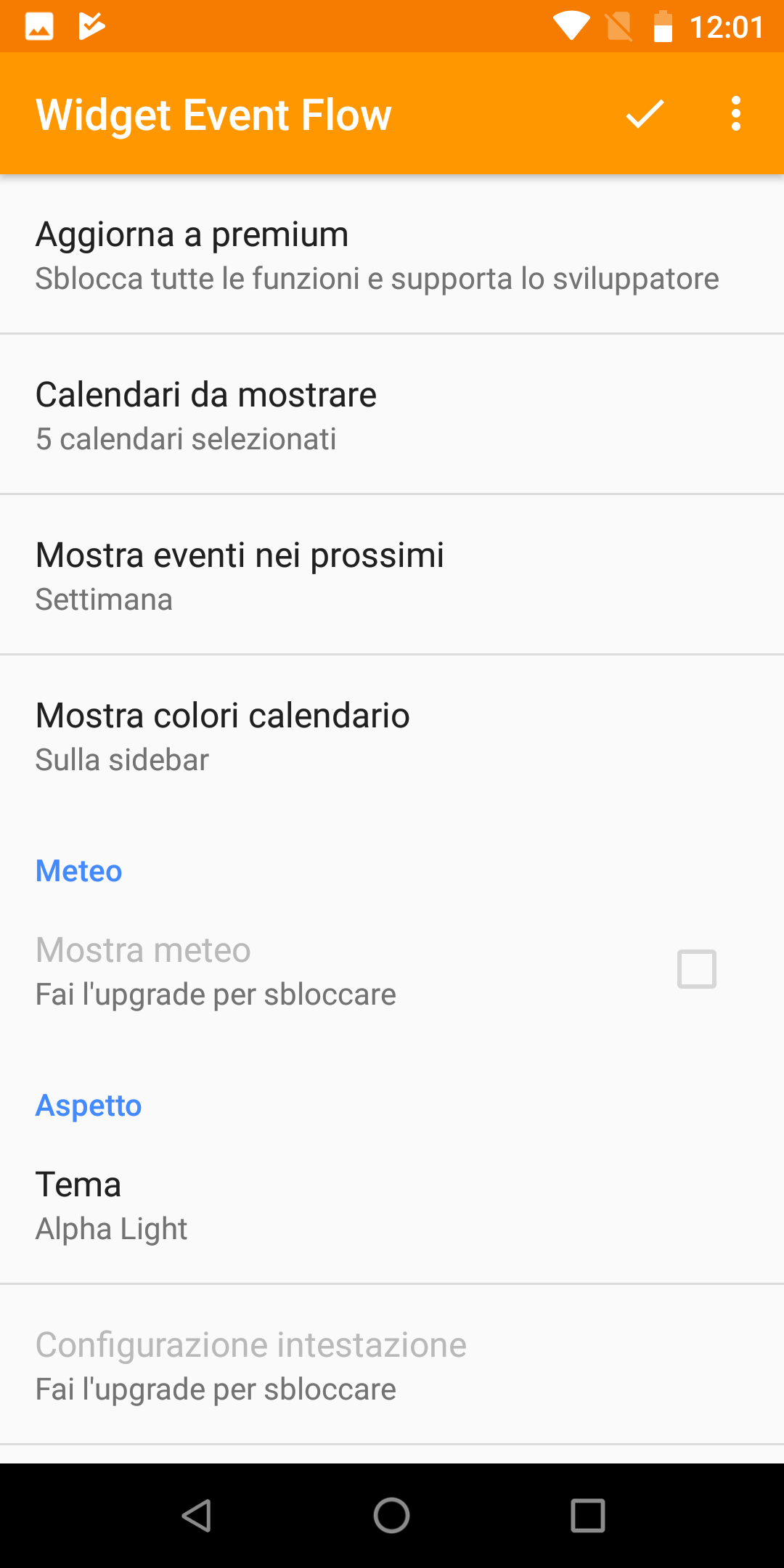
Task: Change Mostra colori calendario option
Action: [x=392, y=735]
